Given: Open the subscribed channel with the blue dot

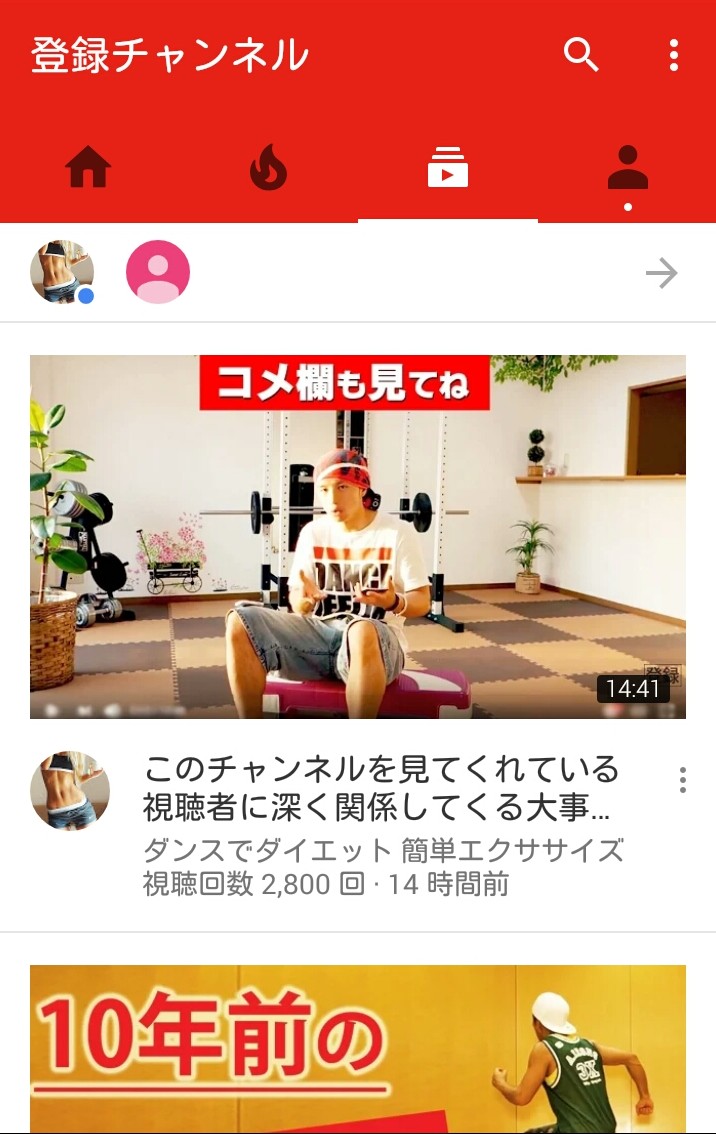Looking at the screenshot, I should [62, 272].
